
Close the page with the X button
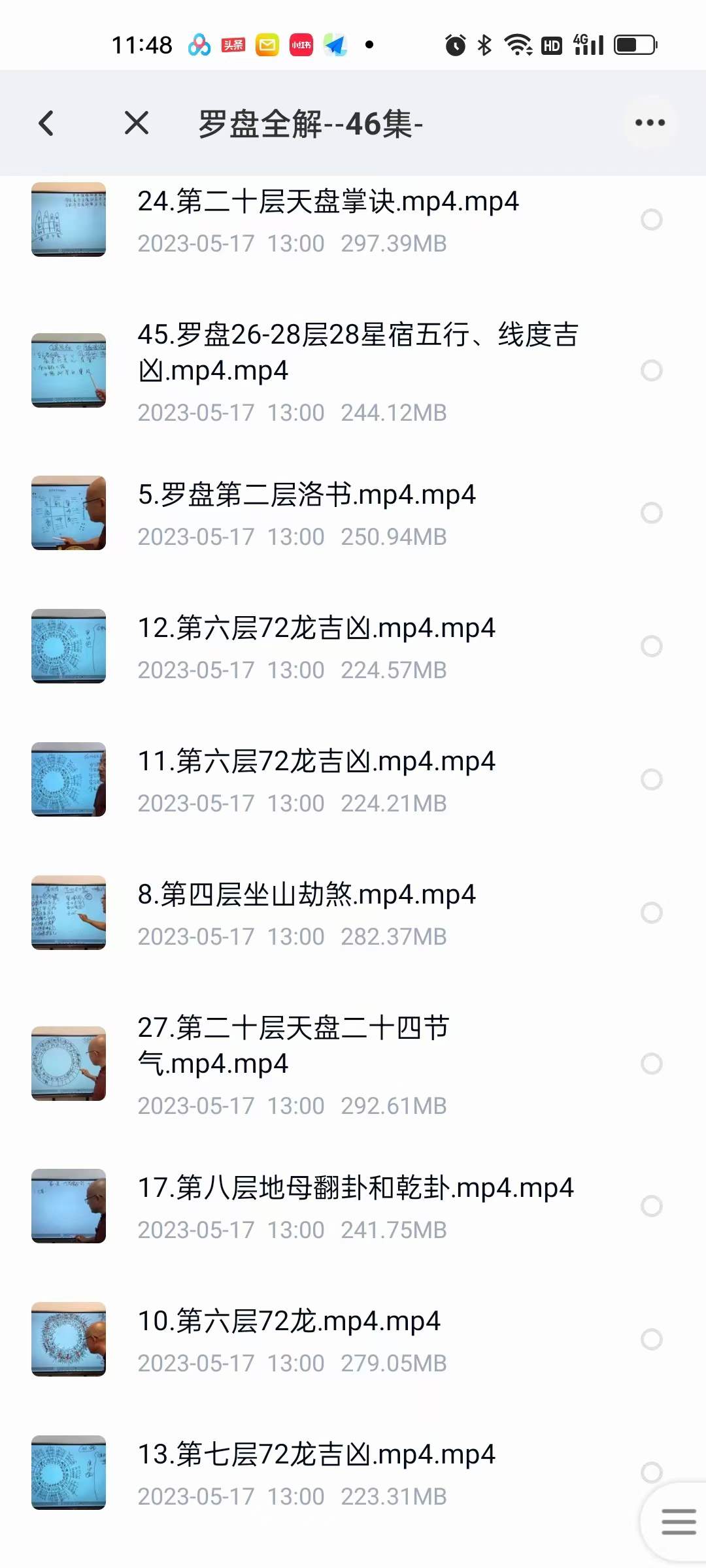(136, 123)
